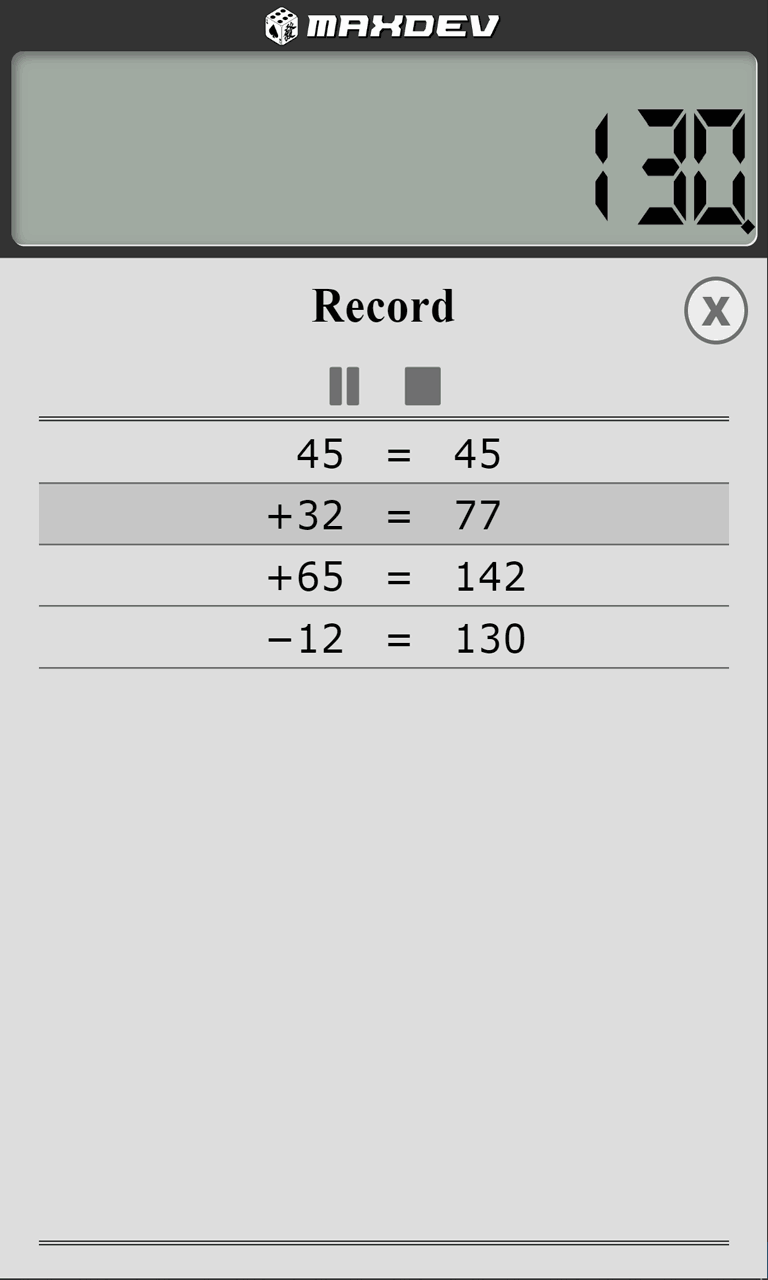The image size is (768, 1280).
Task: Select the +65 = 142 record row
Action: click(x=384, y=576)
